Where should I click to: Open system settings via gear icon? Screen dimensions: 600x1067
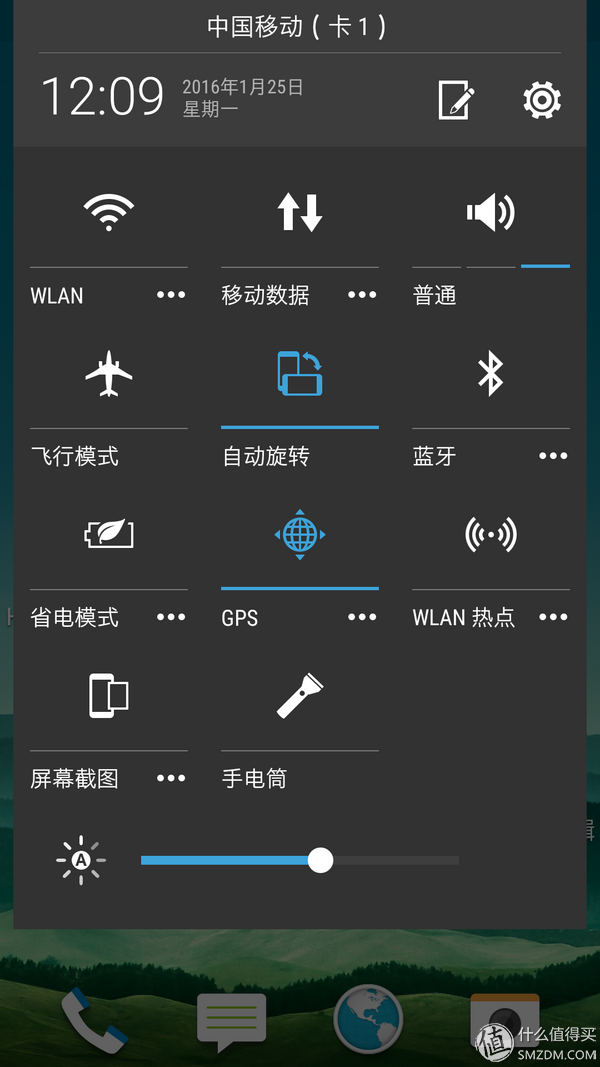coord(542,100)
